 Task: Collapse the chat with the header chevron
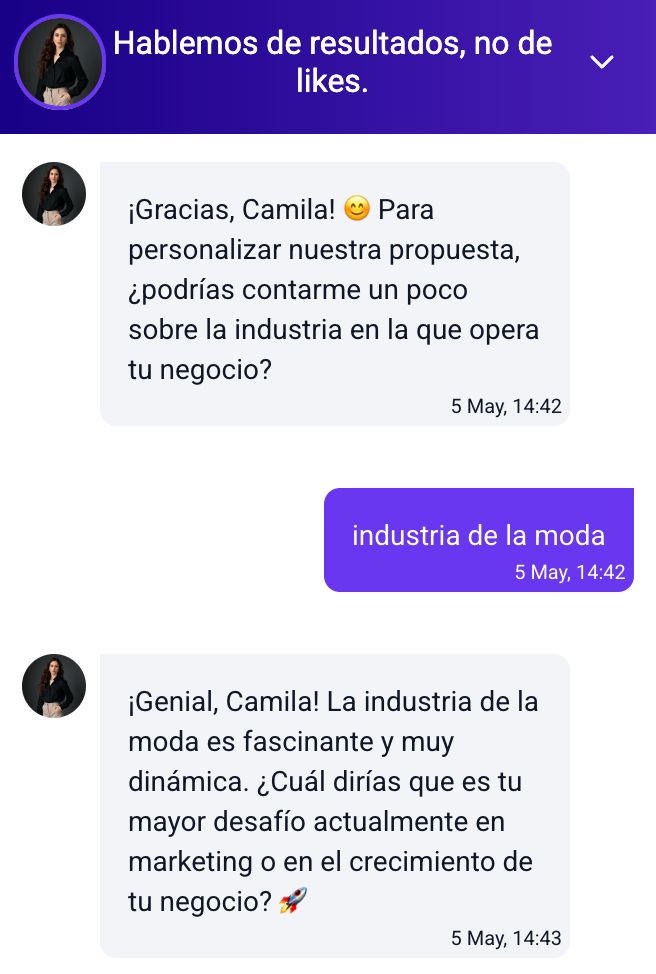point(601,62)
